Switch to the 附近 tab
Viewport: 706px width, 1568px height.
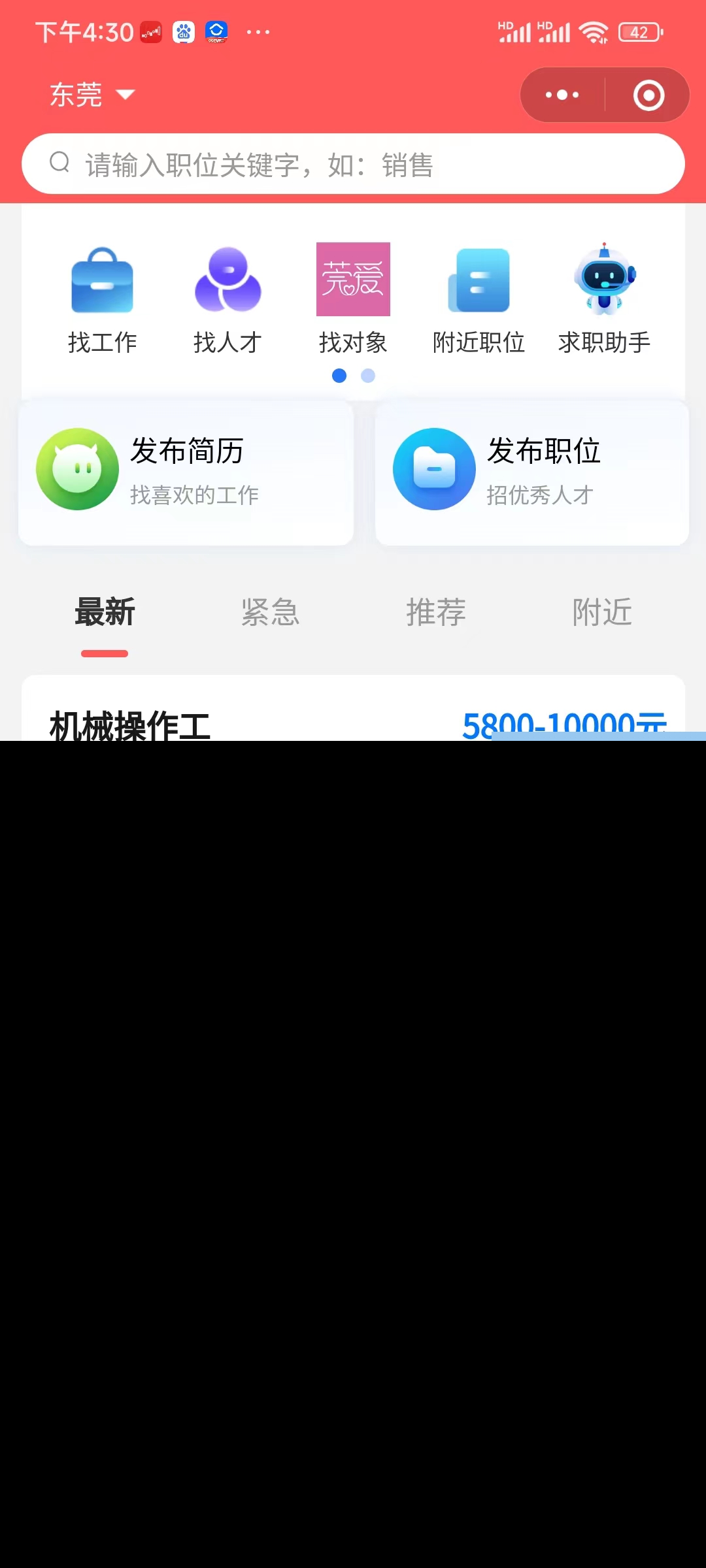click(602, 613)
